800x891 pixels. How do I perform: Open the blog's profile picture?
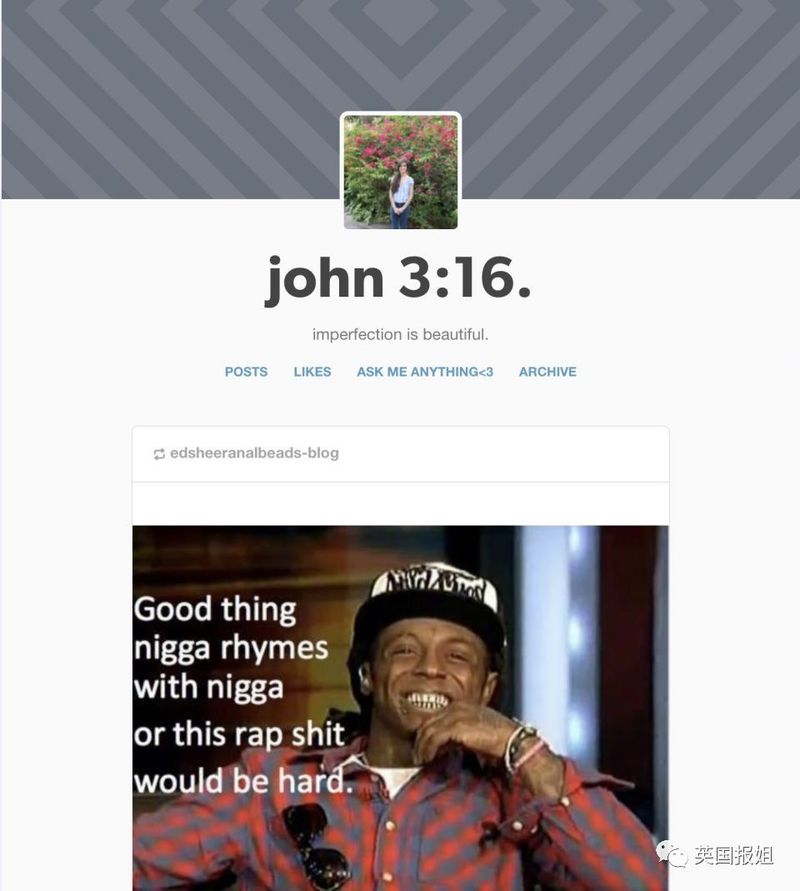(400, 171)
